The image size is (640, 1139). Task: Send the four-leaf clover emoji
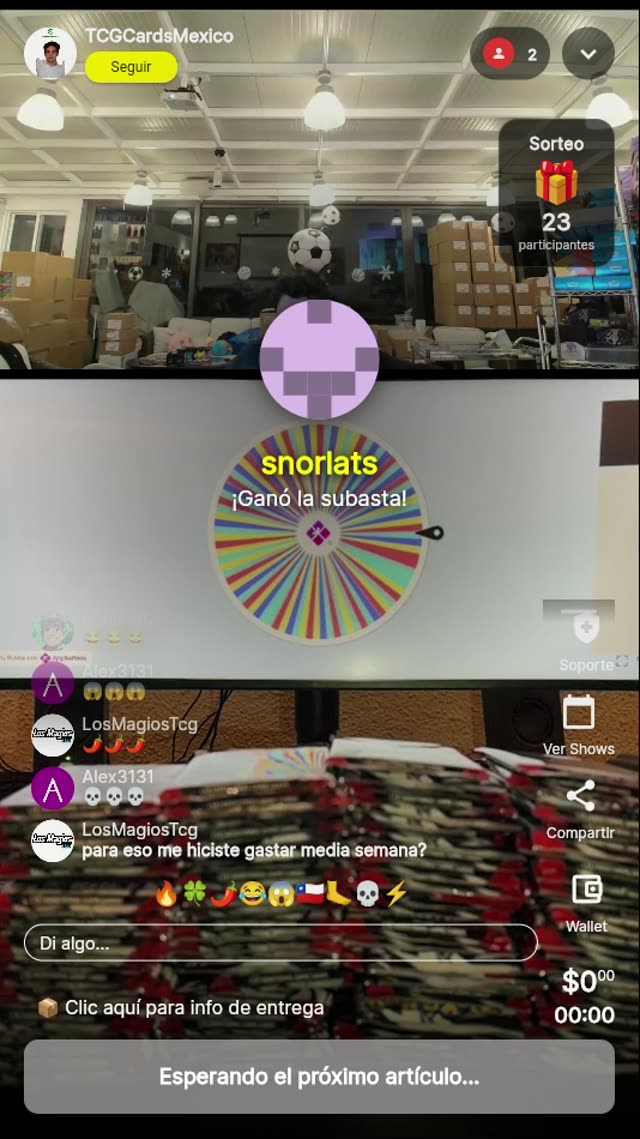[x=194, y=894]
